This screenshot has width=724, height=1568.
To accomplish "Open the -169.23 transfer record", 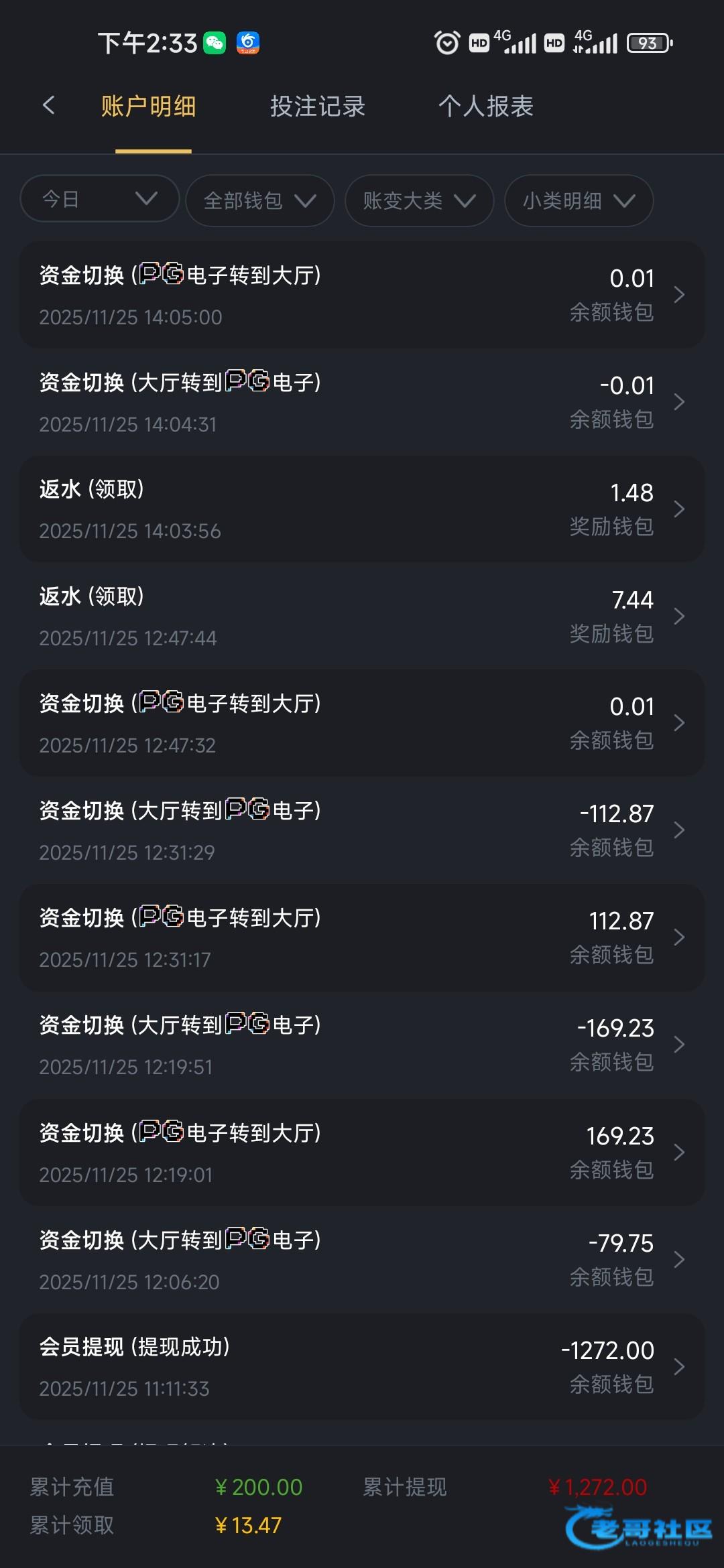I will pos(362,1045).
